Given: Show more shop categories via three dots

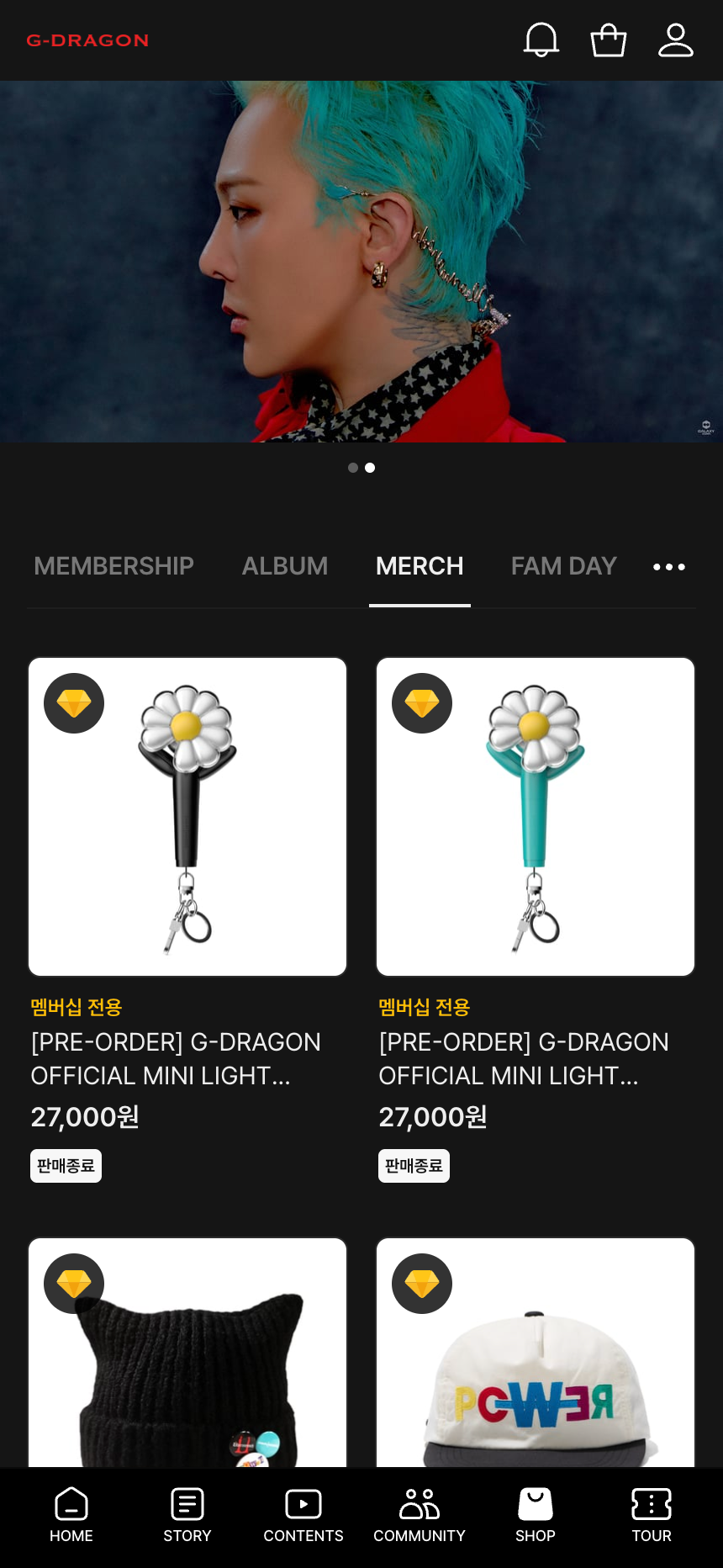Looking at the screenshot, I should point(669,567).
